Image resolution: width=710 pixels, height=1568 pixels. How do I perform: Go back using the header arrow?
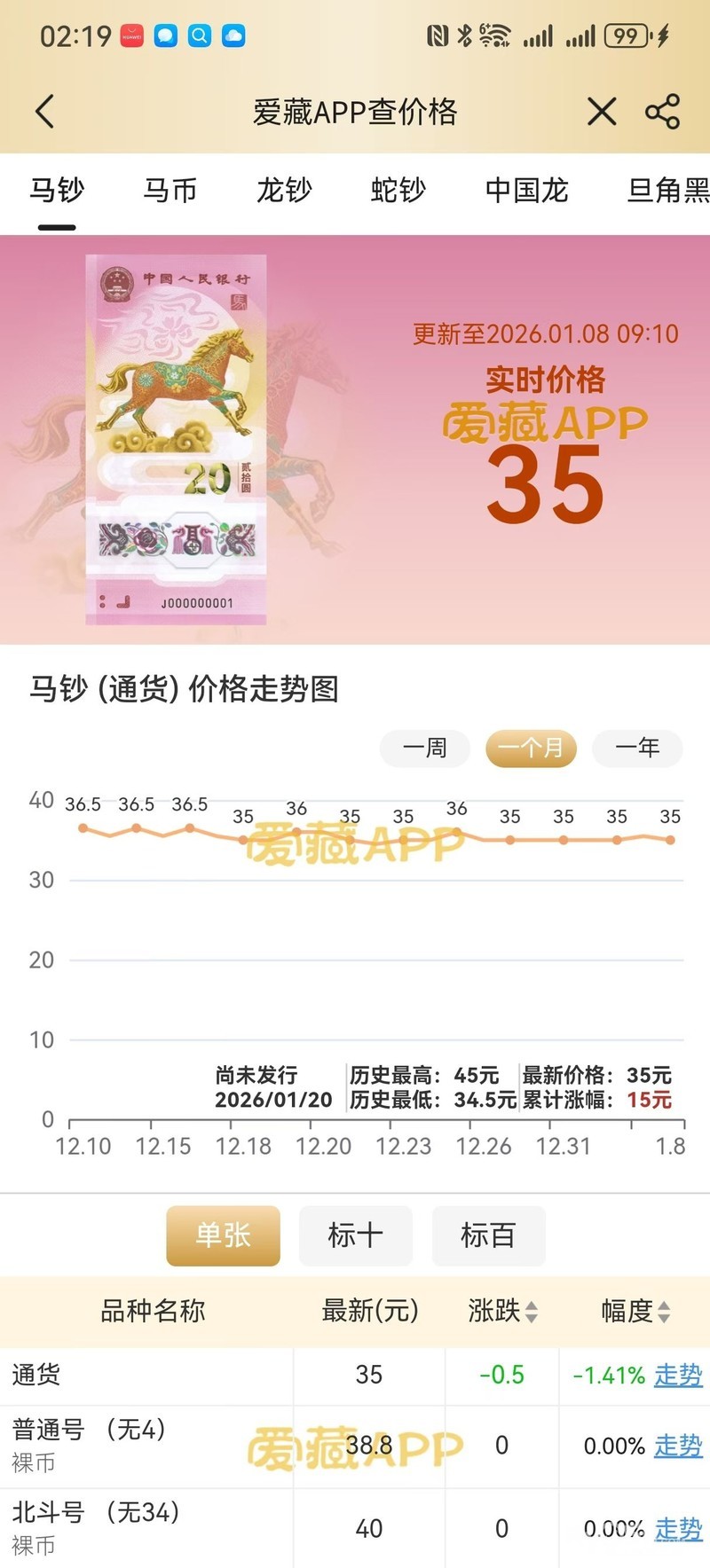tap(45, 112)
